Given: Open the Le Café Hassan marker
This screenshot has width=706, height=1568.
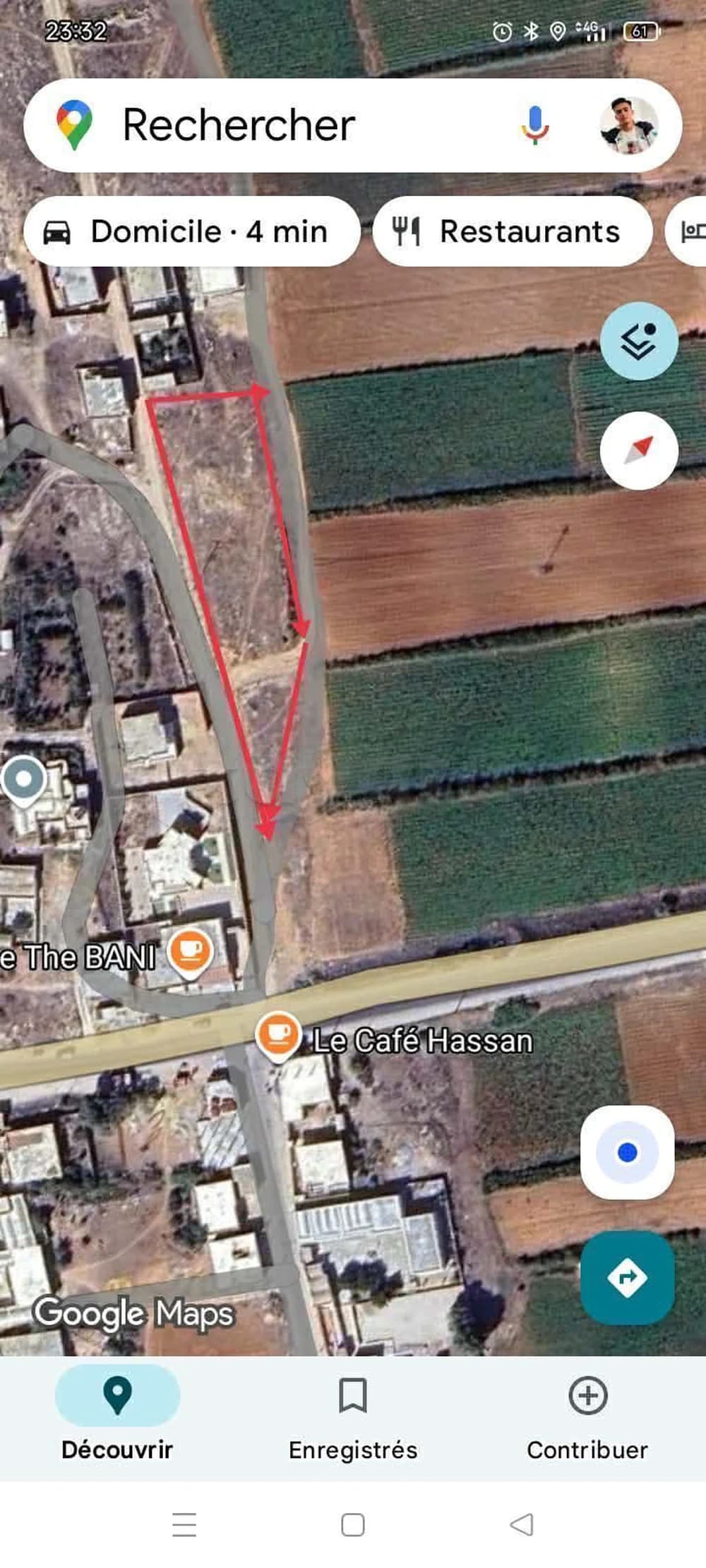Looking at the screenshot, I should 278,1035.
